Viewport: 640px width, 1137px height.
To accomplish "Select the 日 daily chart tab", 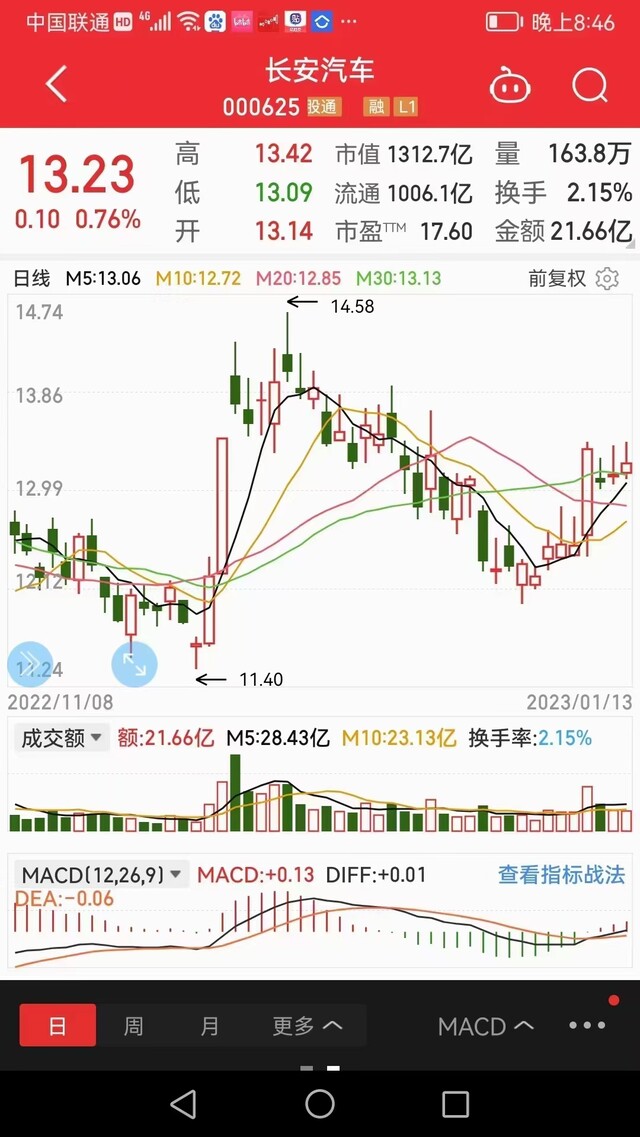I will coord(57,1025).
